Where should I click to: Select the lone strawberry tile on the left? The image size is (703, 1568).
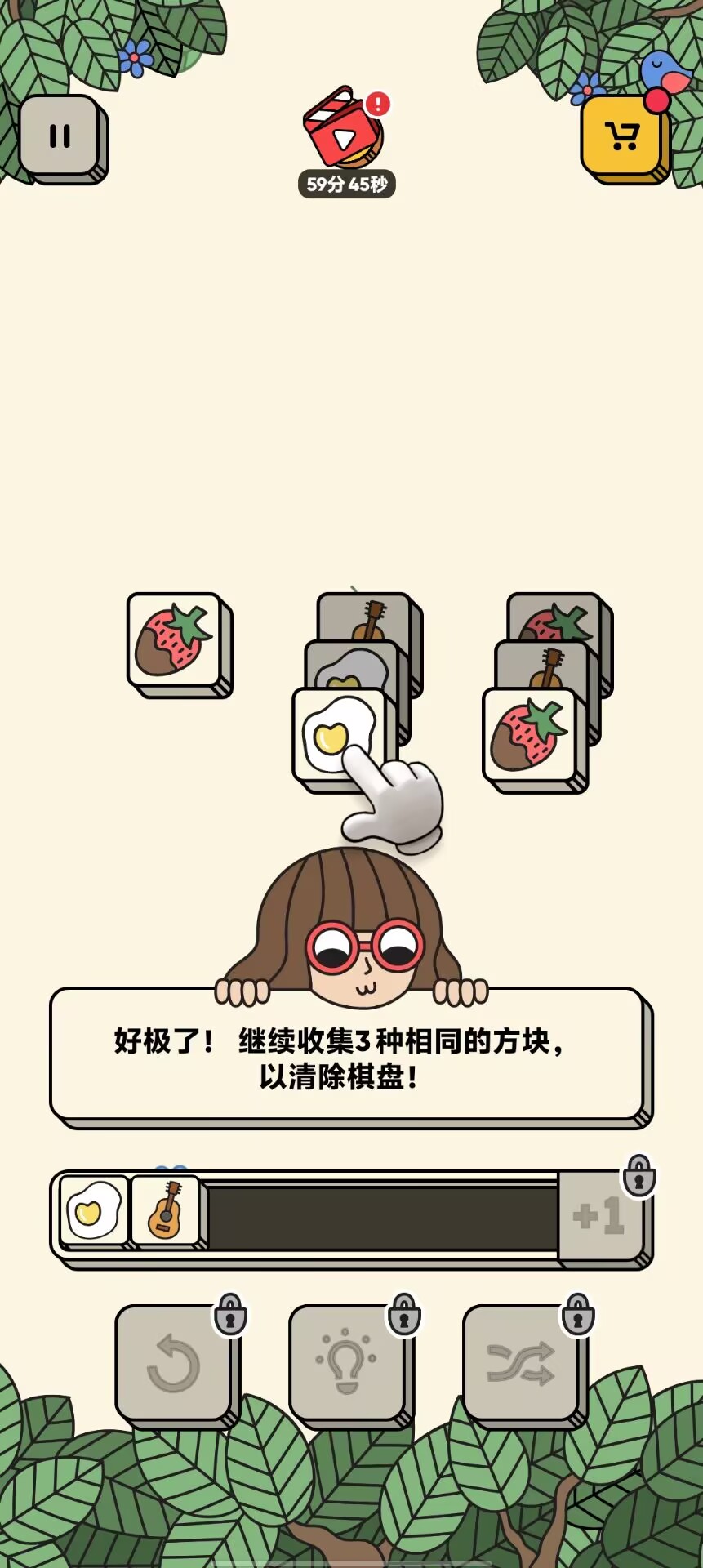tap(174, 640)
